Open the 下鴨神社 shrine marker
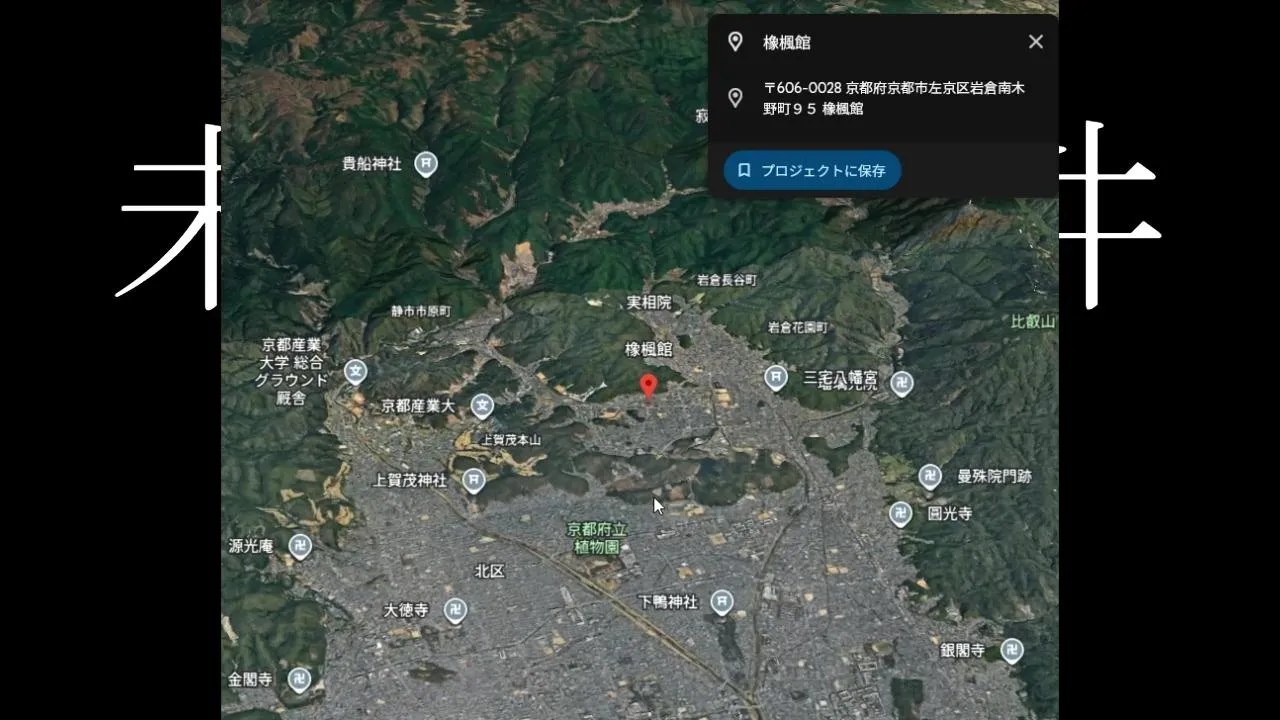 coord(721,601)
